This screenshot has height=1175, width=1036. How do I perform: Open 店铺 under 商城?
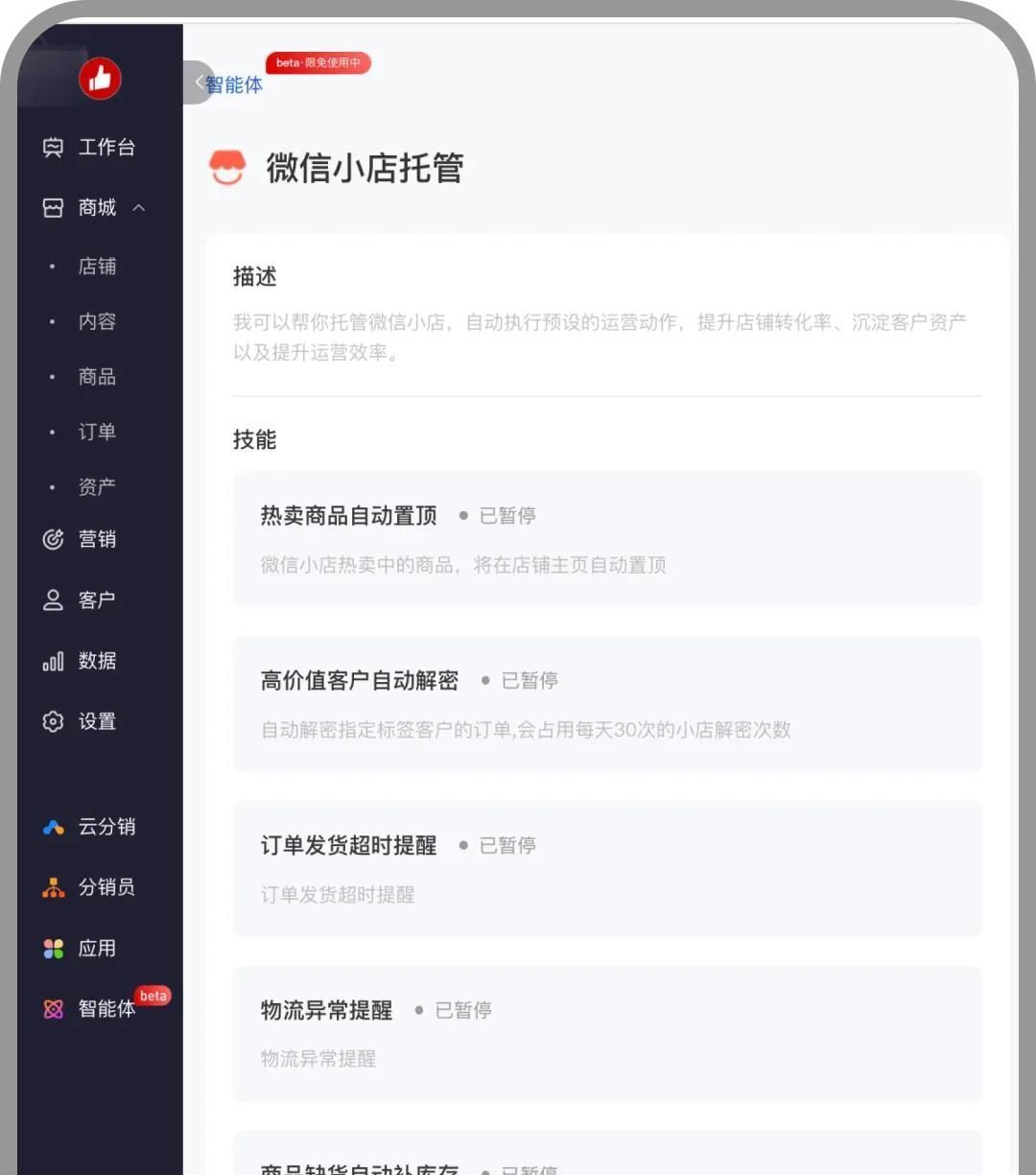[x=96, y=266]
